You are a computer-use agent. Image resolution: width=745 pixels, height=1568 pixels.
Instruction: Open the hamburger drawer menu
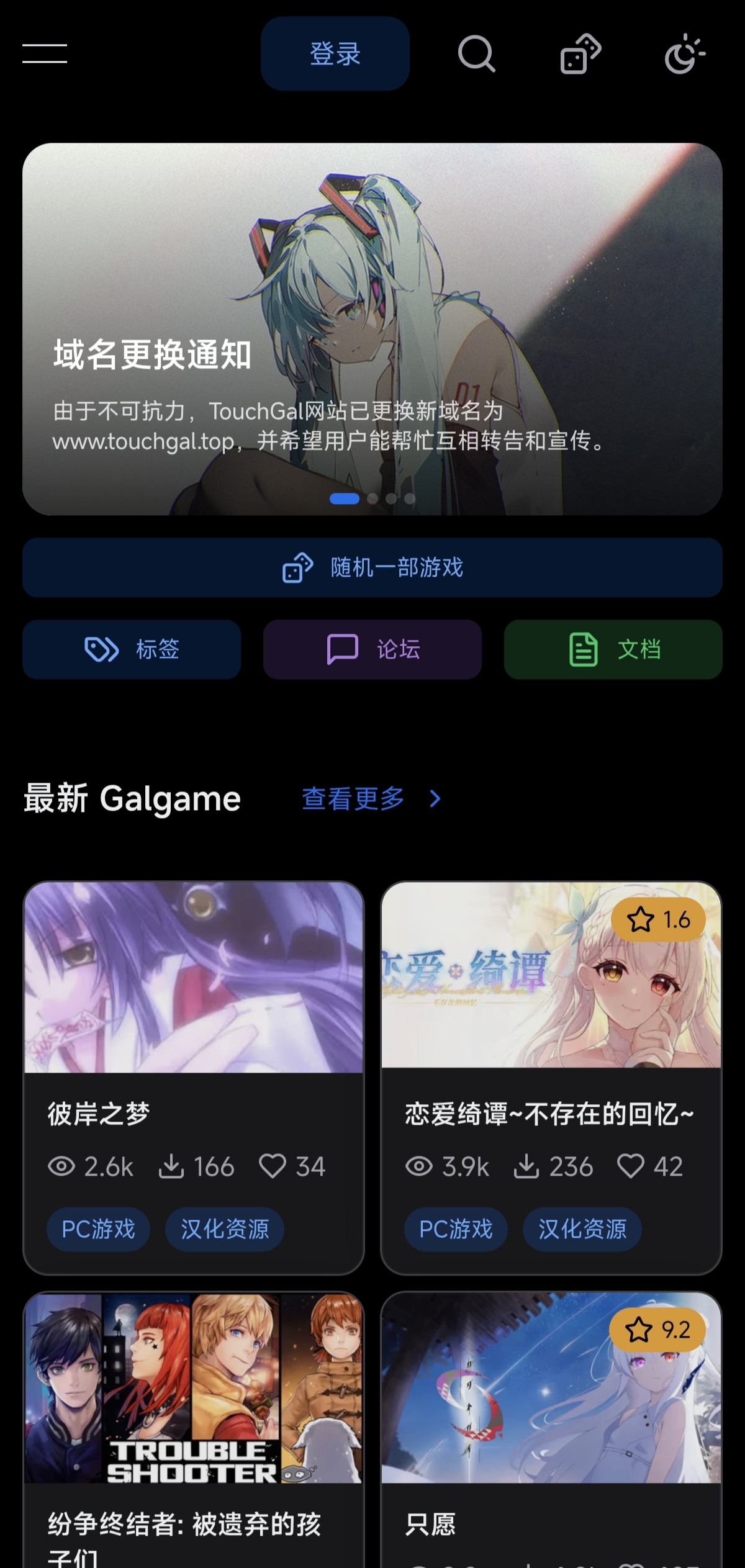[45, 54]
